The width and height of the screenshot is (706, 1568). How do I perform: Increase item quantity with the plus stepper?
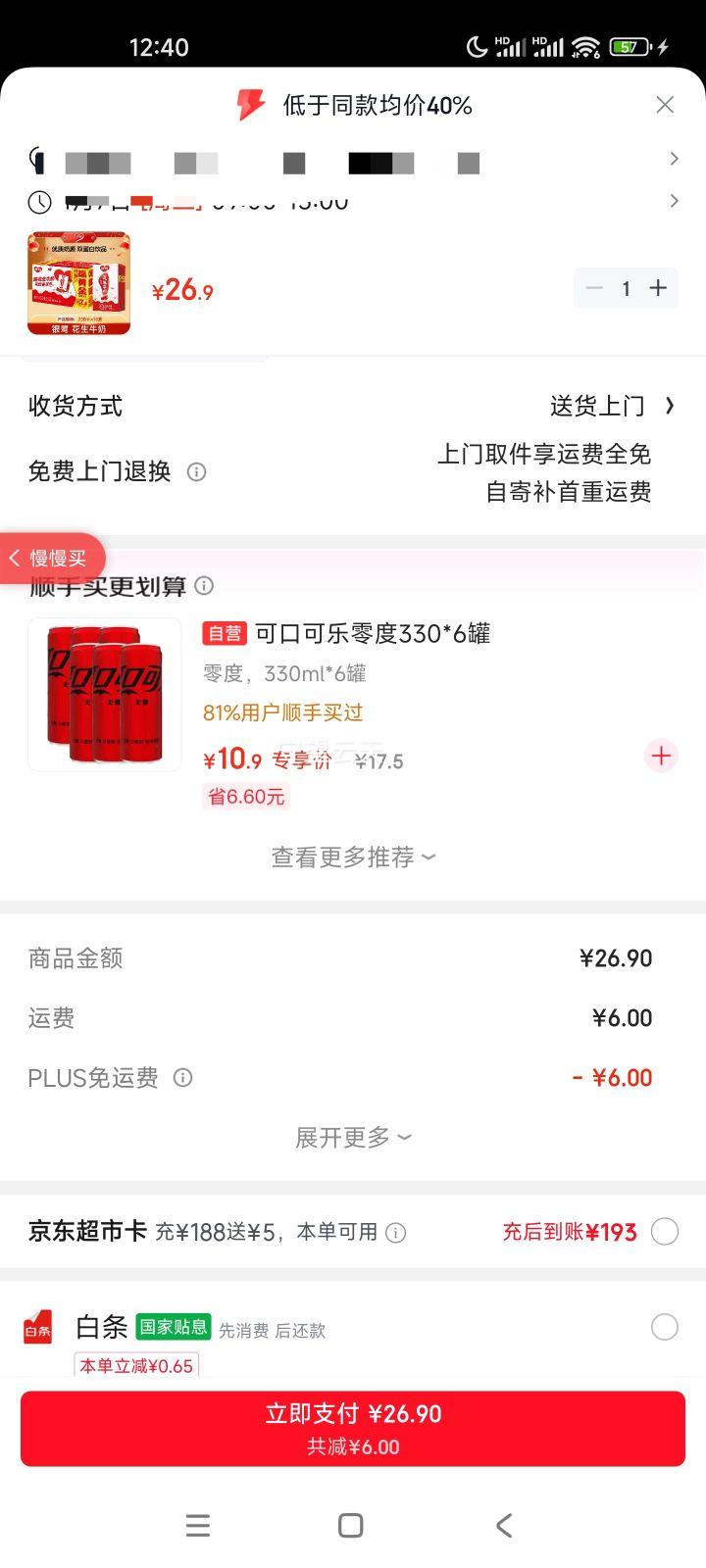[x=658, y=288]
